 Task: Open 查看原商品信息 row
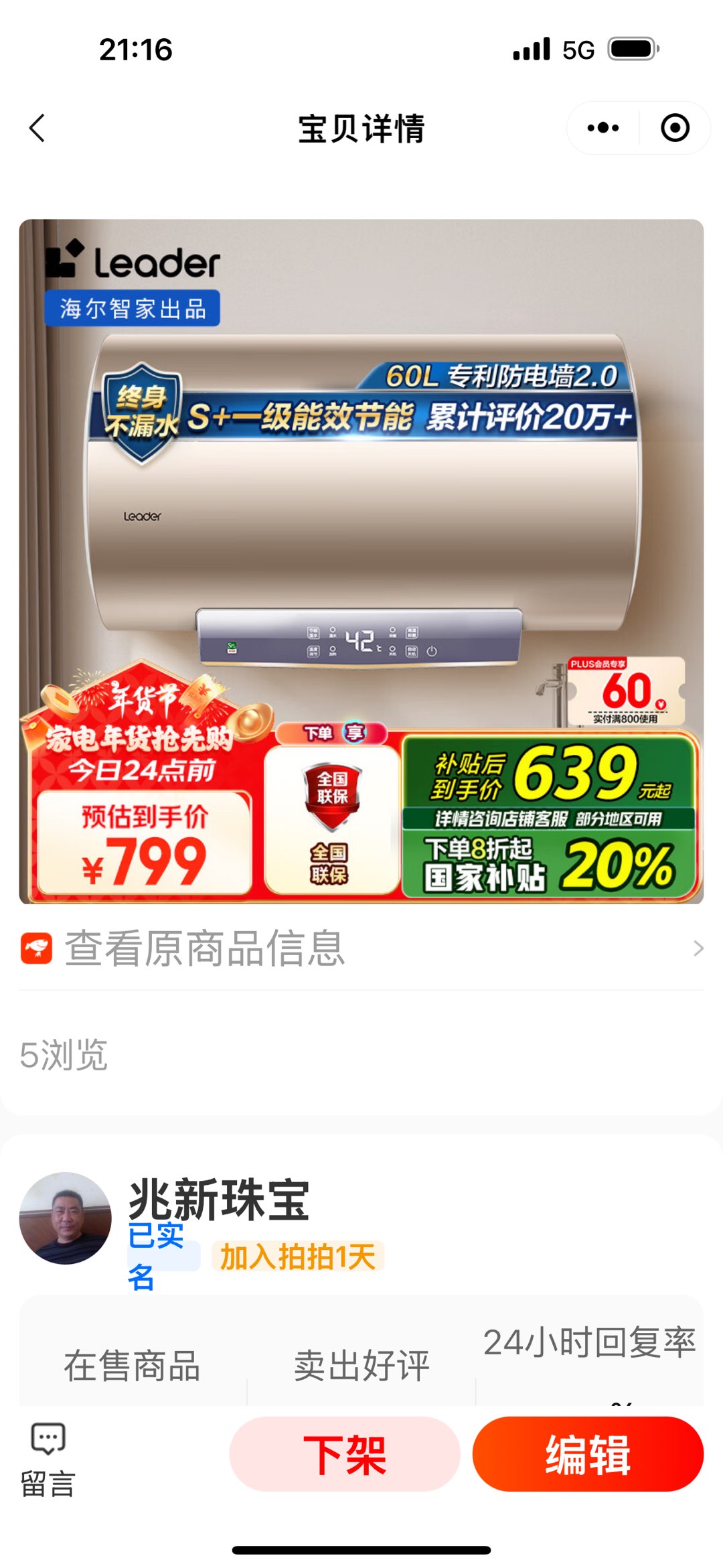(361, 948)
